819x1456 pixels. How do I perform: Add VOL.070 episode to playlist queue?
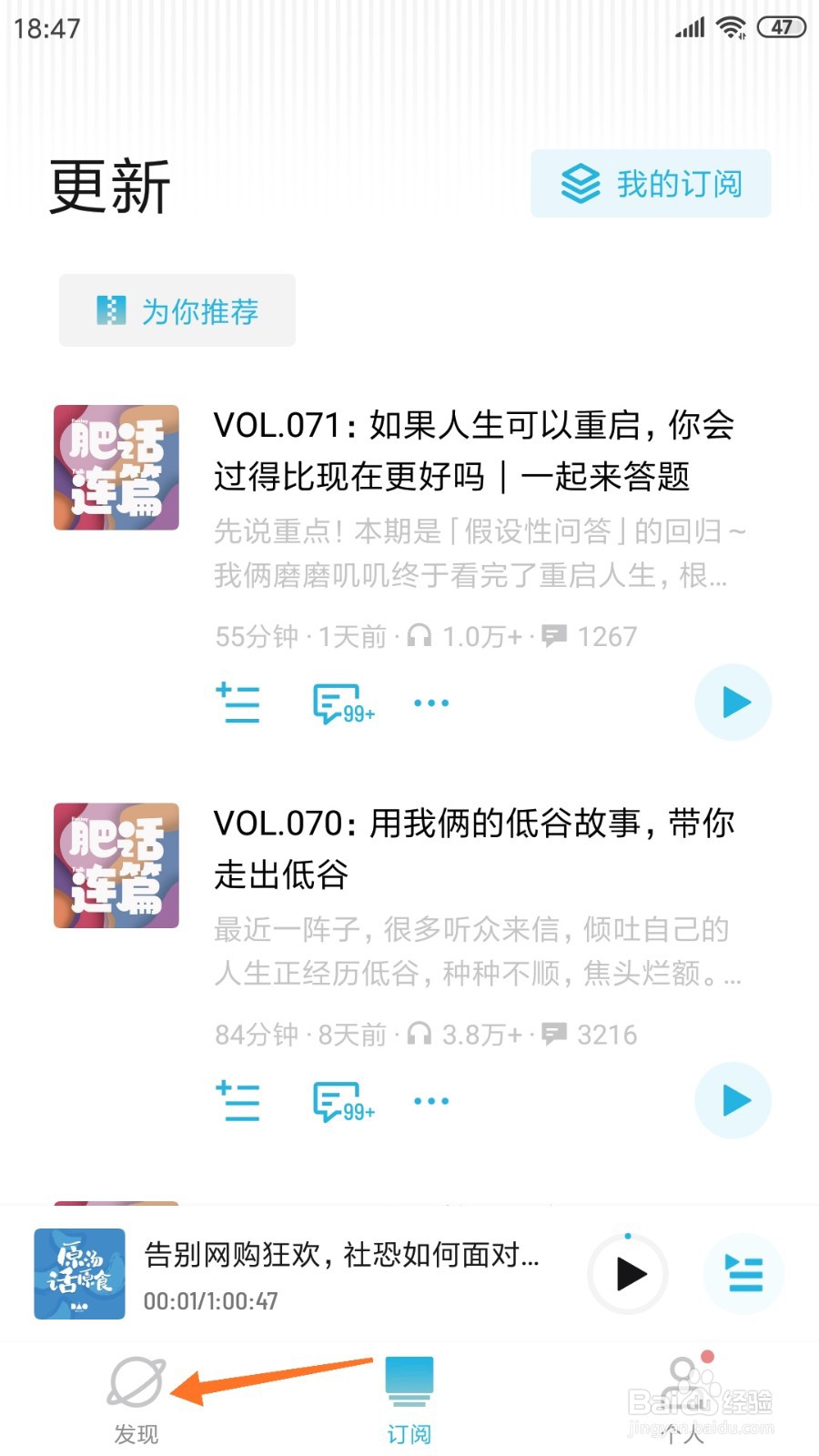[x=238, y=1101]
